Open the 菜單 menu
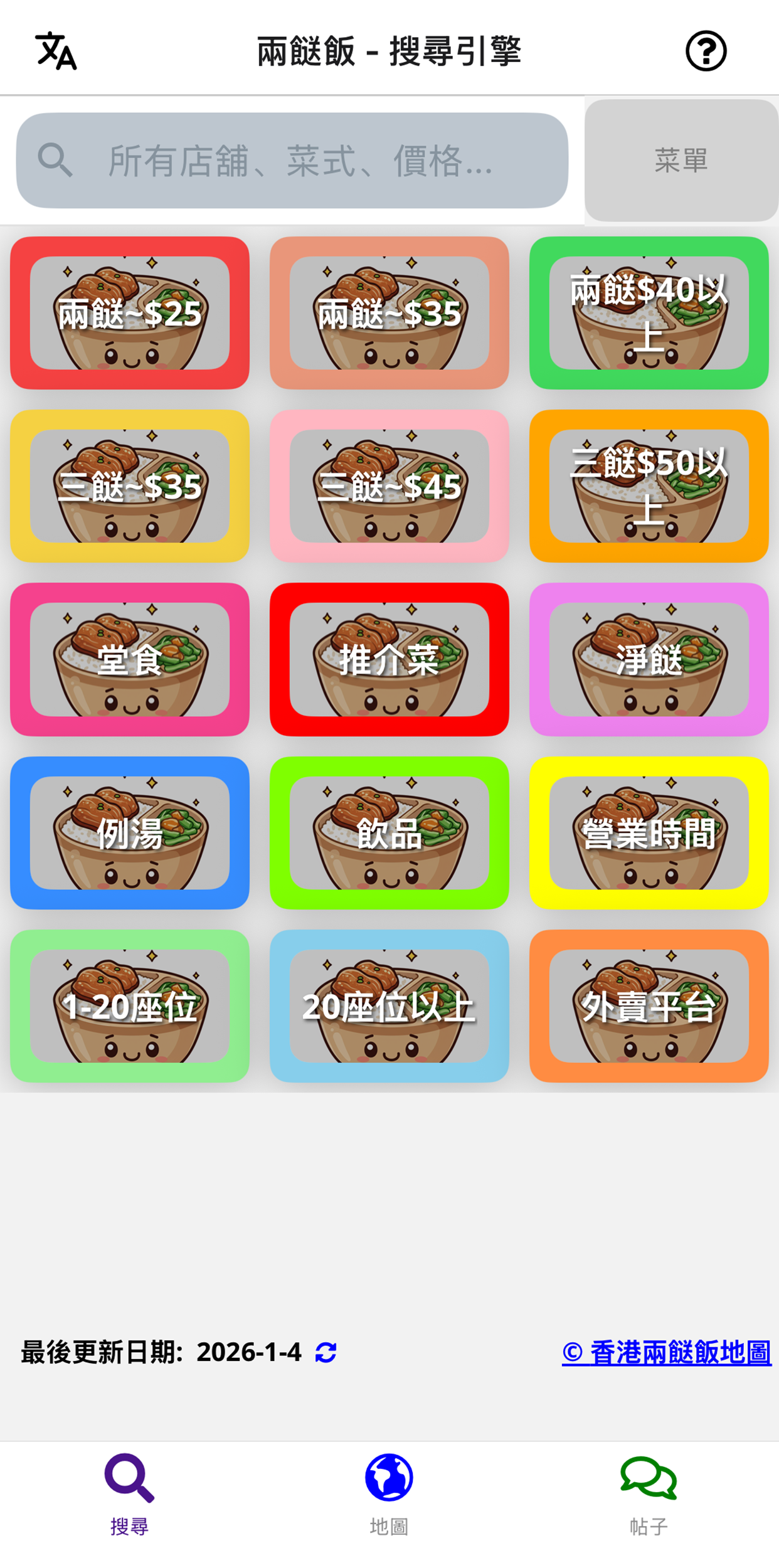 (x=682, y=159)
